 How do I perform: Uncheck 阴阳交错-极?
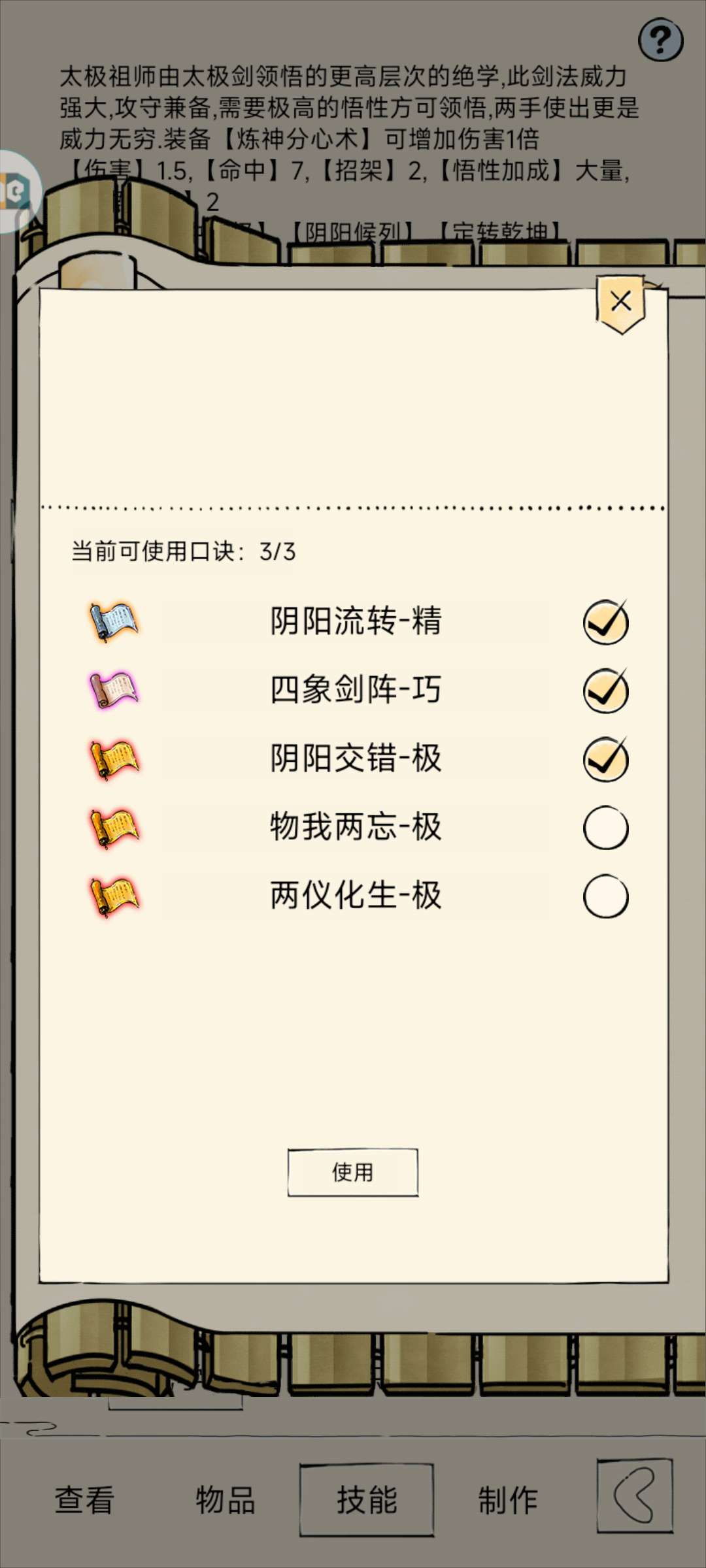coord(605,760)
